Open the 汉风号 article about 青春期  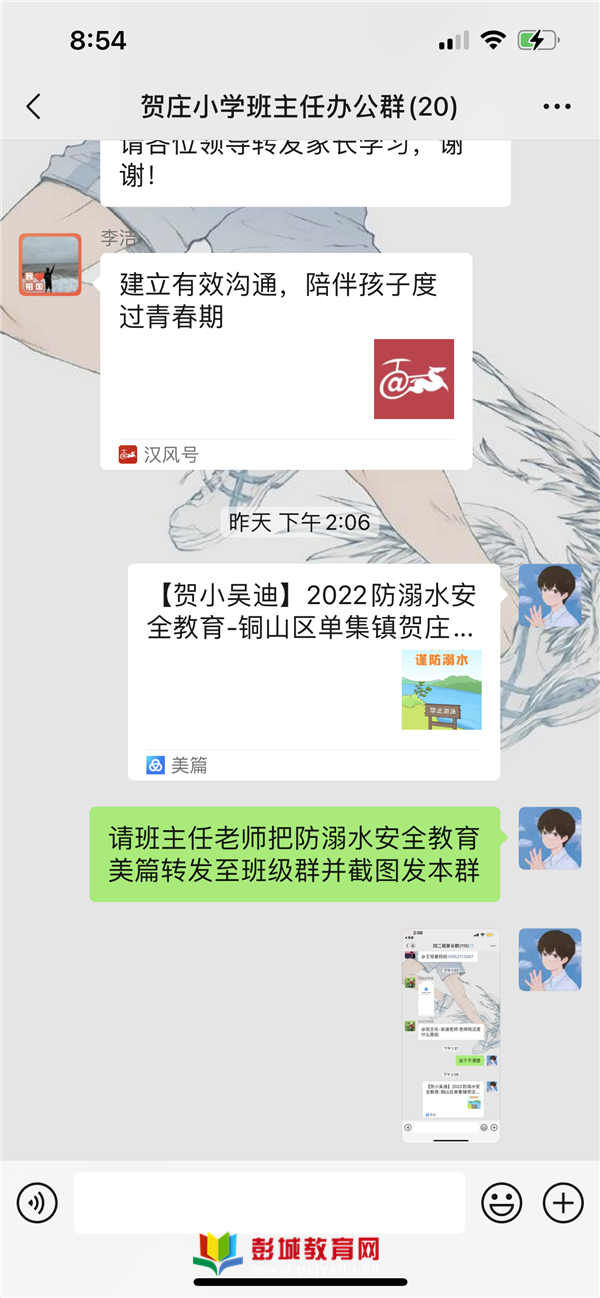[285, 360]
